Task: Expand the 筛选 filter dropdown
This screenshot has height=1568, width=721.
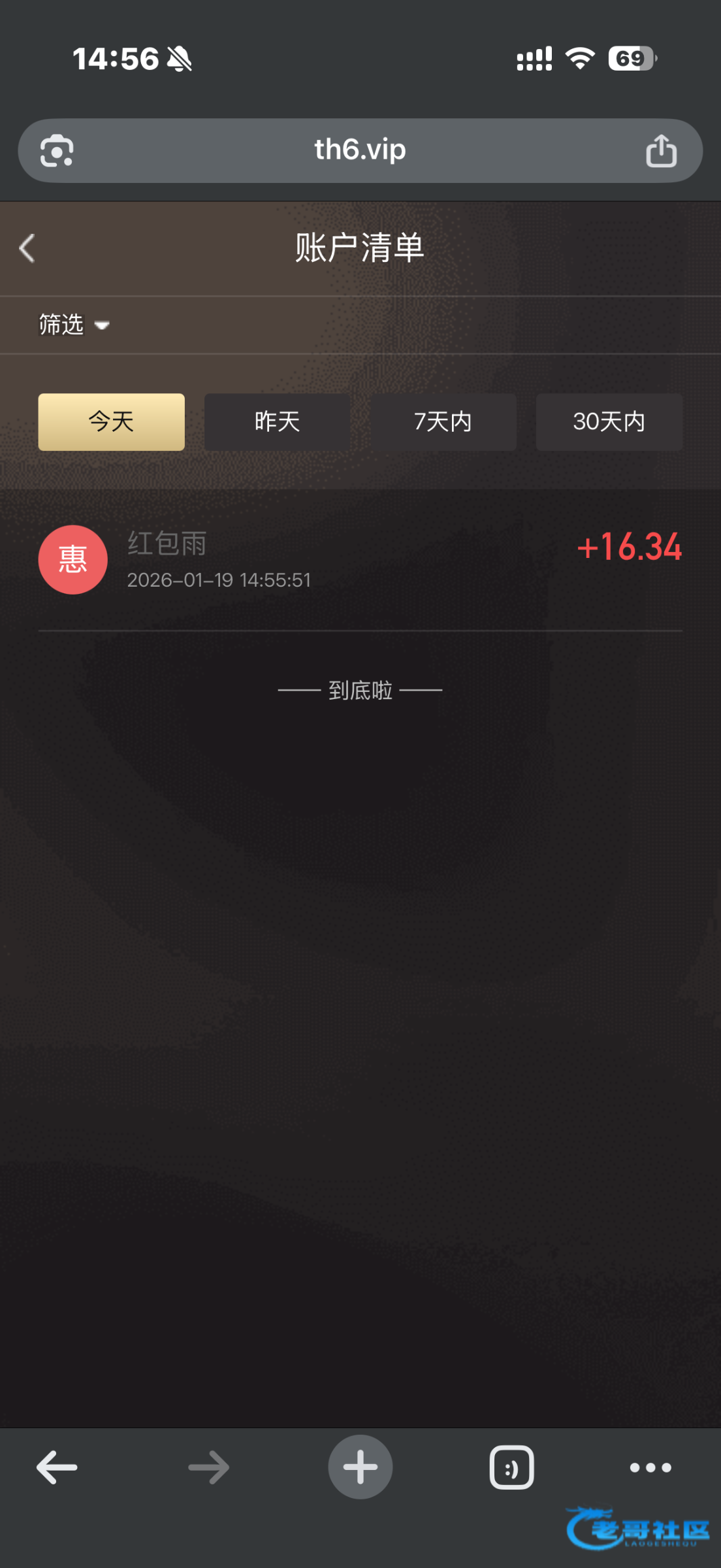Action: tap(73, 325)
